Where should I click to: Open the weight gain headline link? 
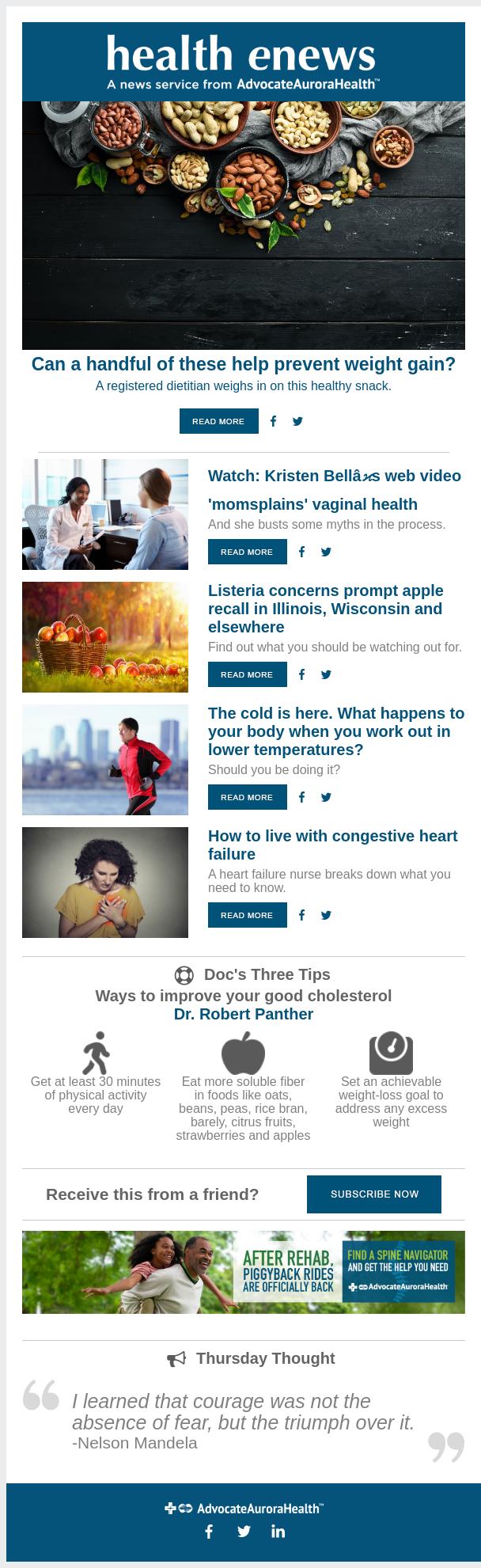tap(244, 364)
